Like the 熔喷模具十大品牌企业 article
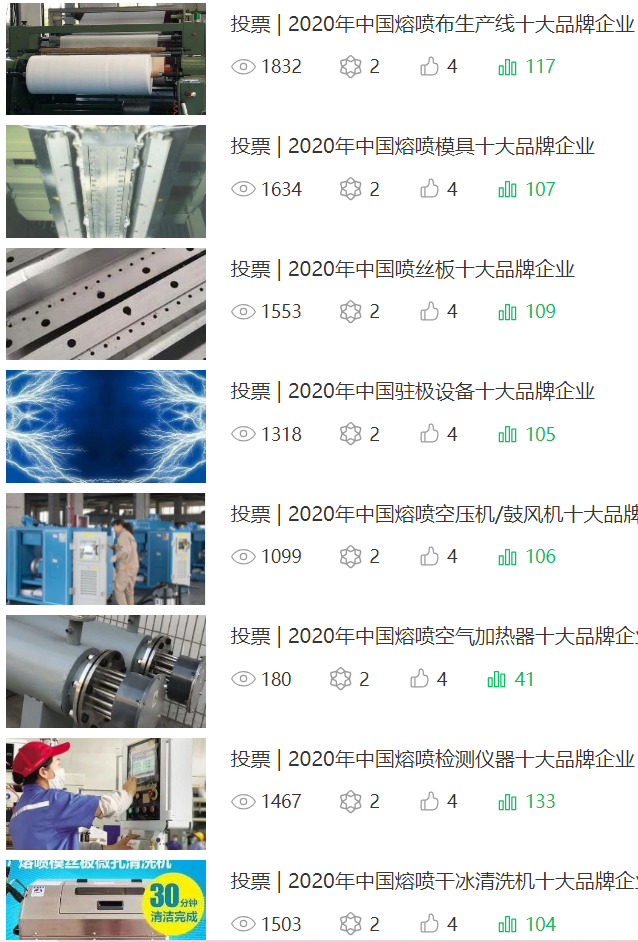 coord(430,189)
